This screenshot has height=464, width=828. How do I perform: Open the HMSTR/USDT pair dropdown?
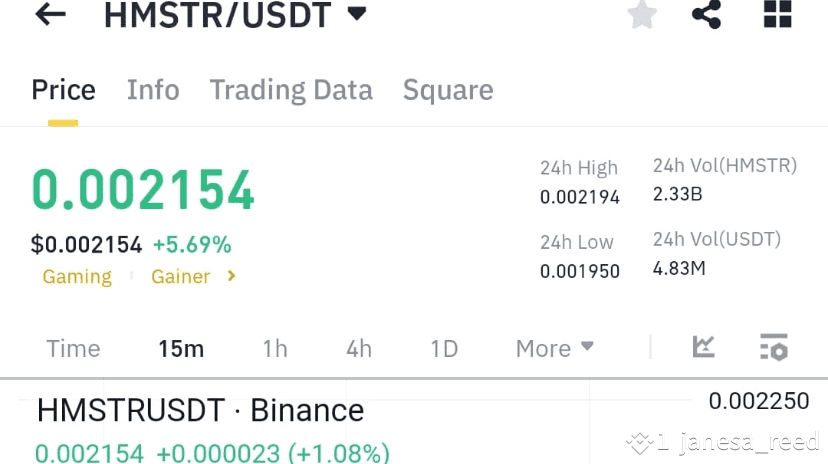pyautogui.click(x=357, y=15)
